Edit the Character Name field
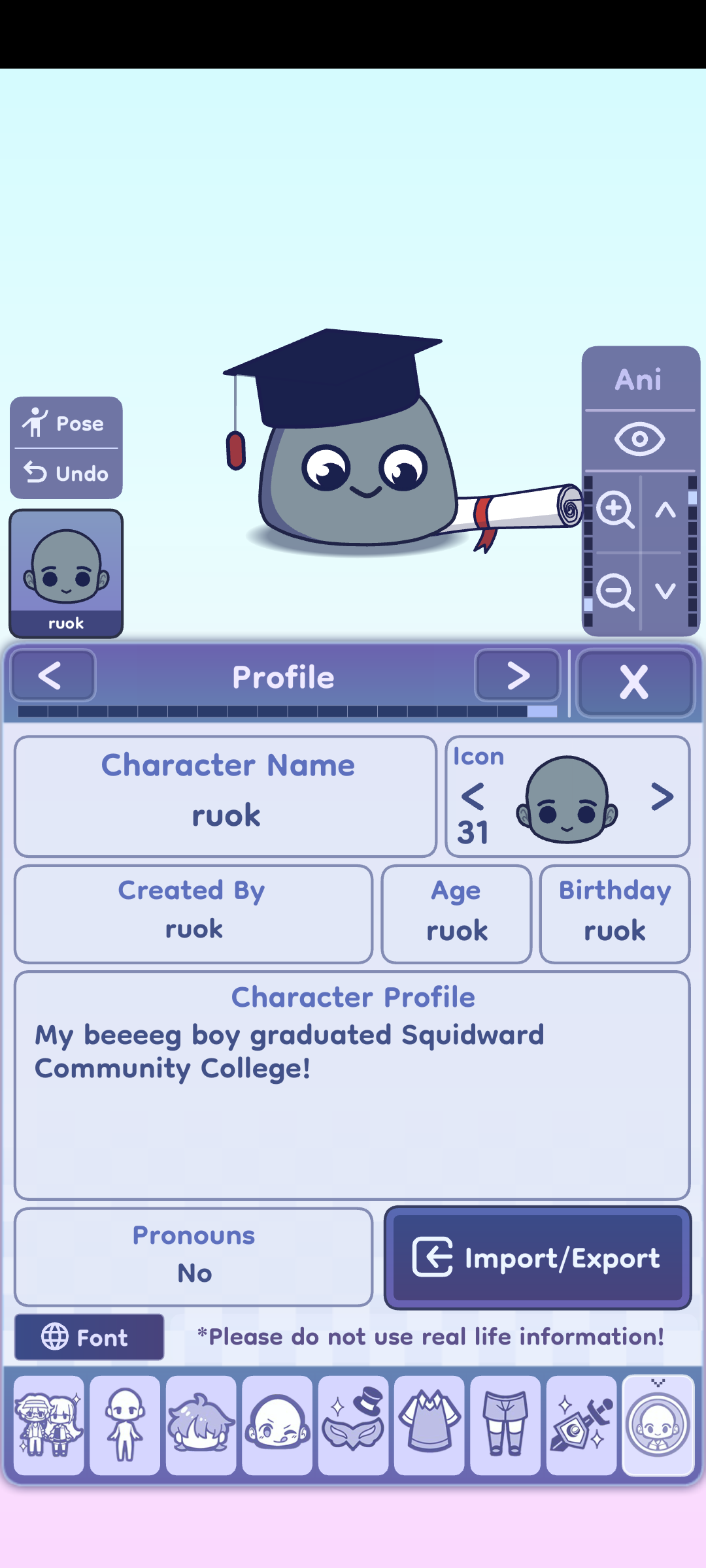 [226, 796]
